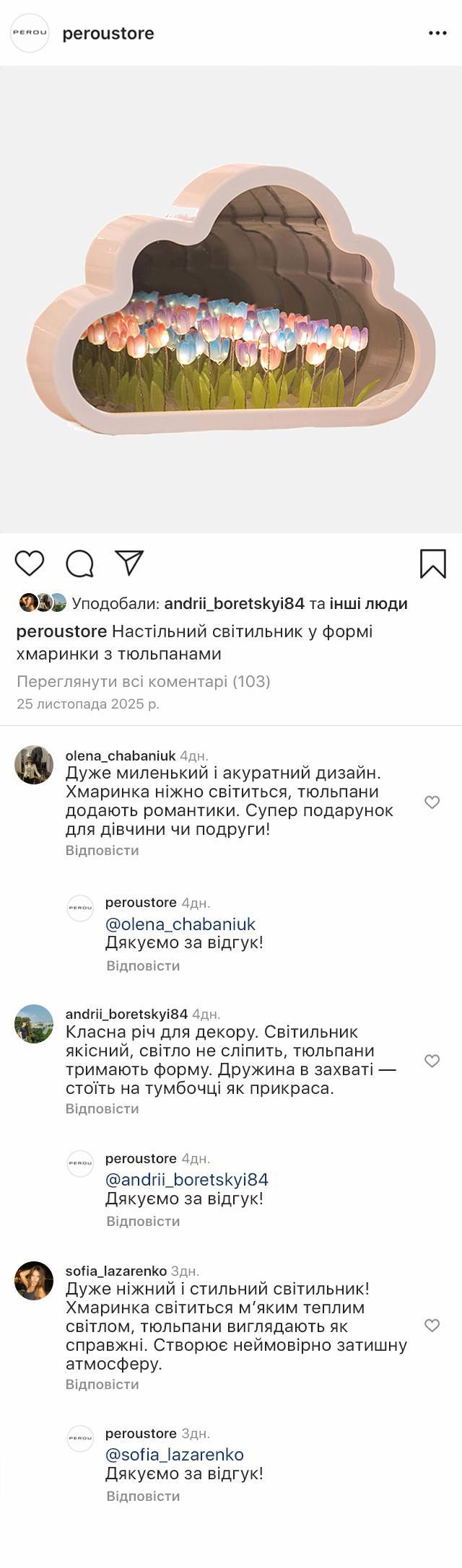Open sofia_lazarenko's profile picture

pyautogui.click(x=34, y=1281)
